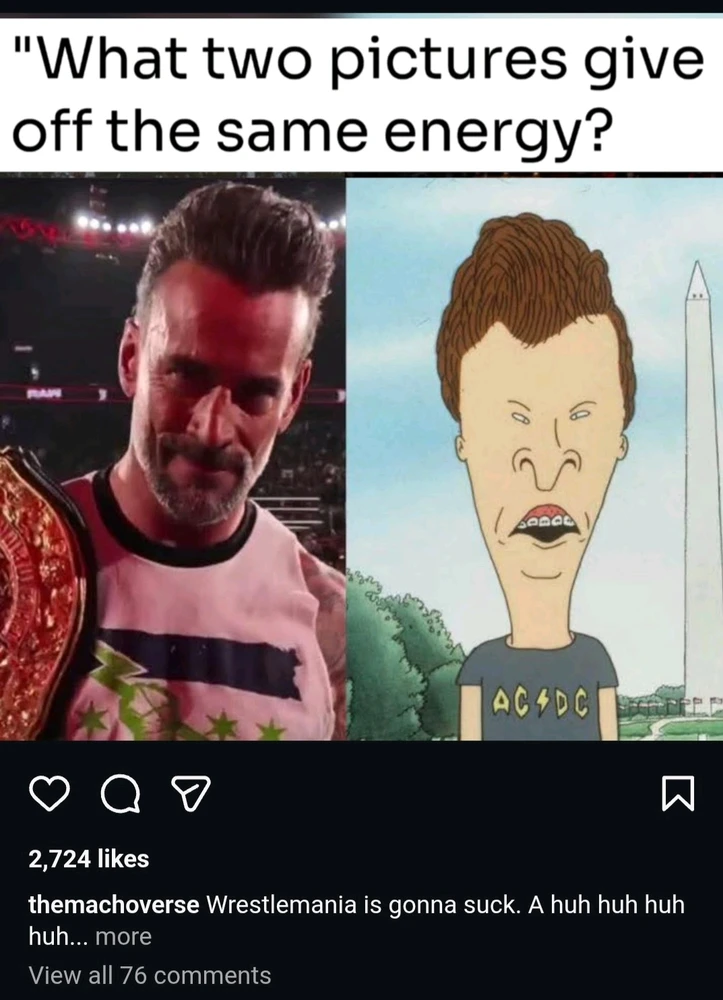View all 76 comments

(x=150, y=975)
